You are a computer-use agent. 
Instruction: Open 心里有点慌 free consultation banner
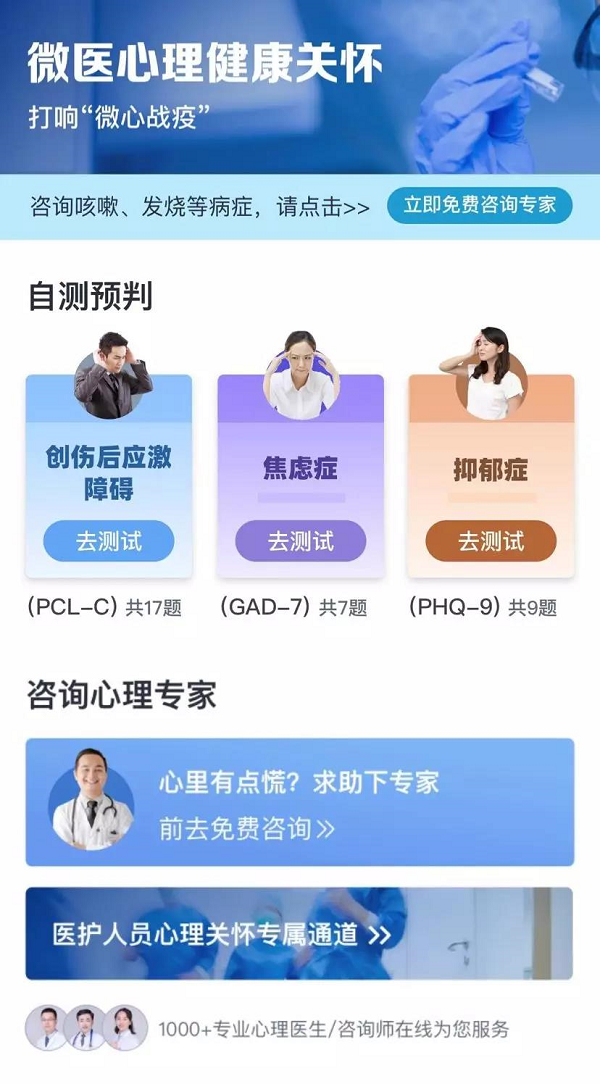point(299,802)
